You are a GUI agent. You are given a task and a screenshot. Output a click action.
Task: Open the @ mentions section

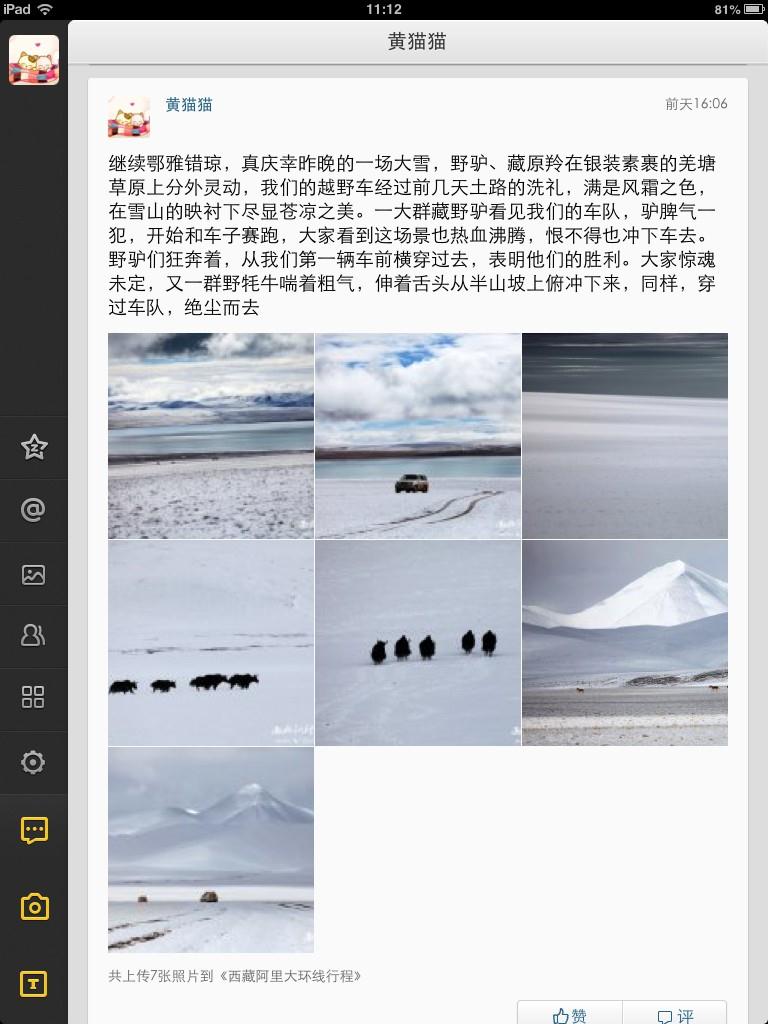pyautogui.click(x=34, y=510)
